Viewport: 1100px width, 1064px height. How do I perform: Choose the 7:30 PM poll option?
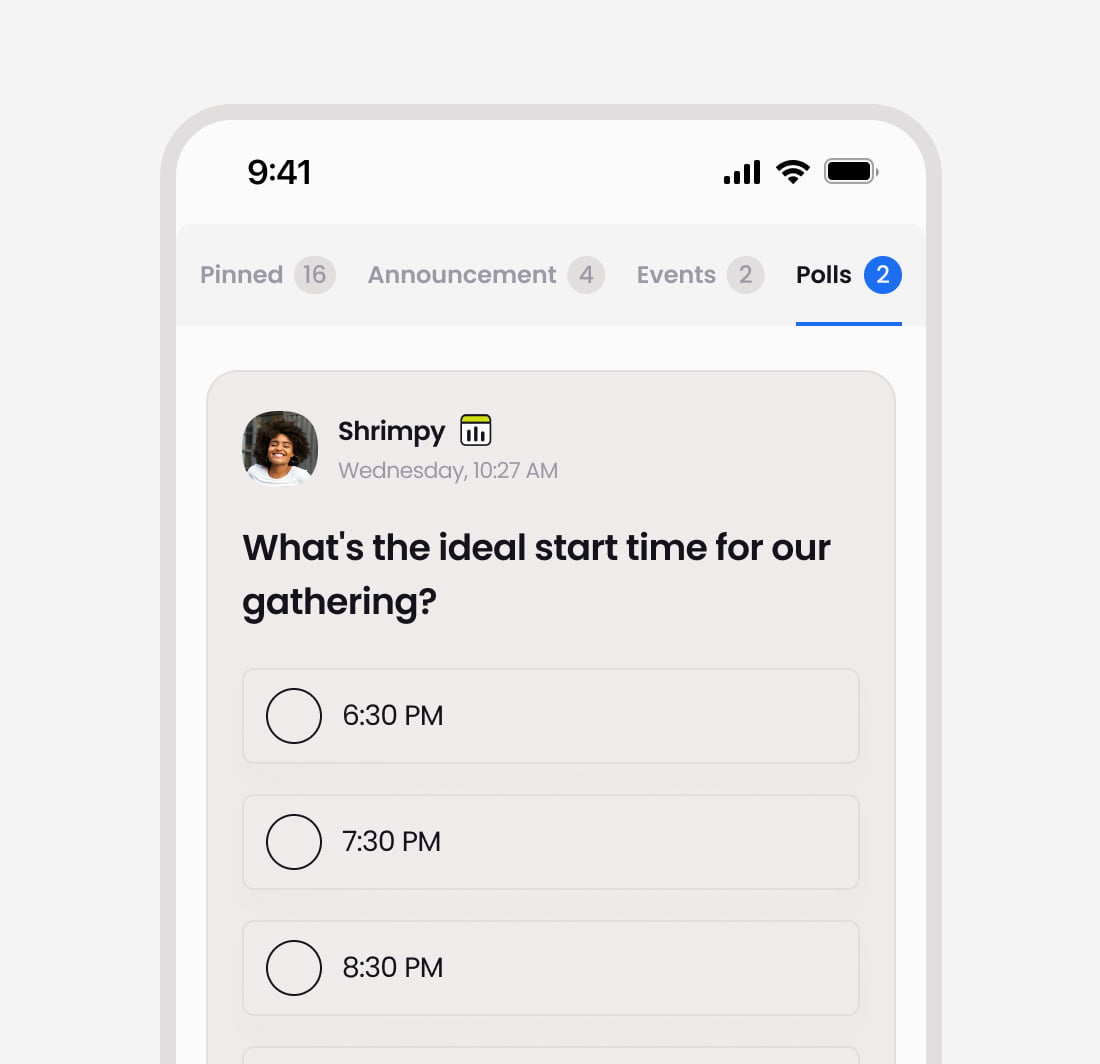294,842
